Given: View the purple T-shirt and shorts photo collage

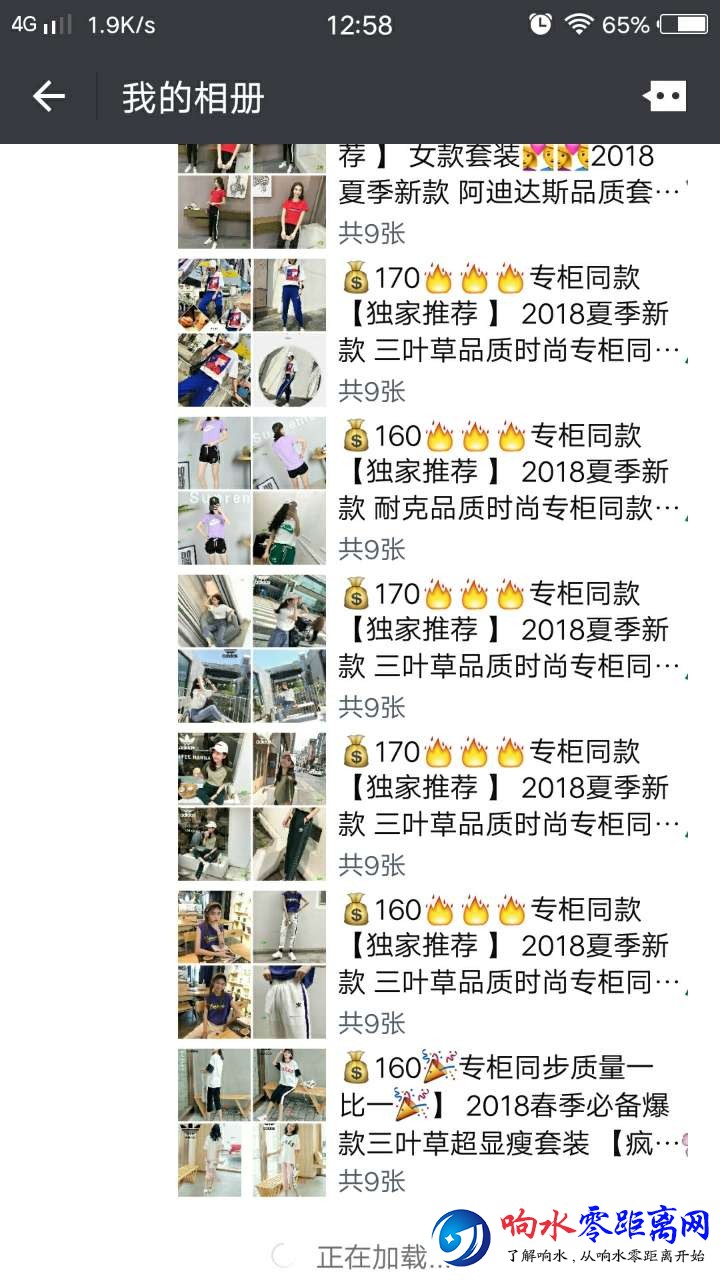Looking at the screenshot, I should (x=252, y=490).
